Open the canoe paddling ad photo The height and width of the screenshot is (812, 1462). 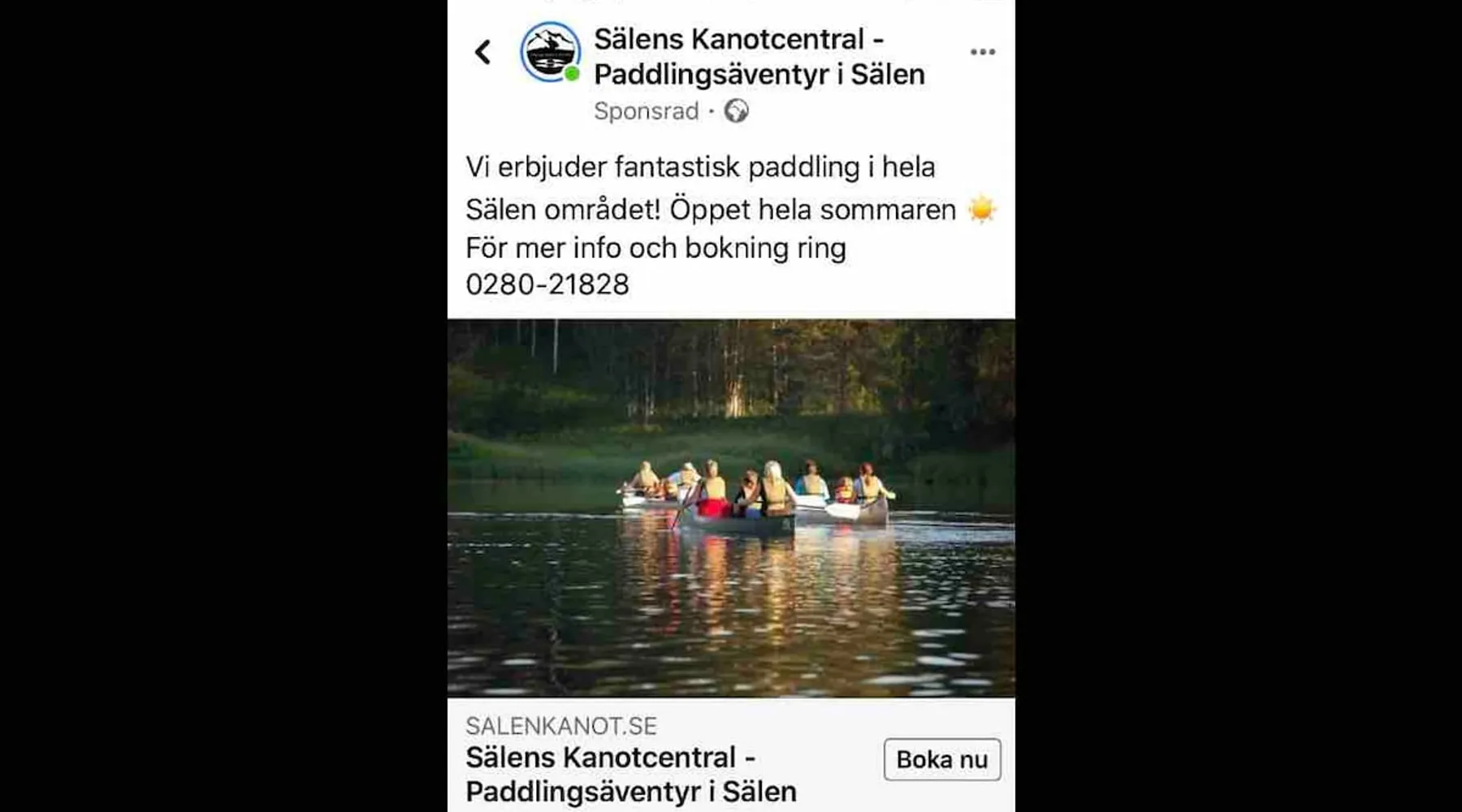[731, 508]
